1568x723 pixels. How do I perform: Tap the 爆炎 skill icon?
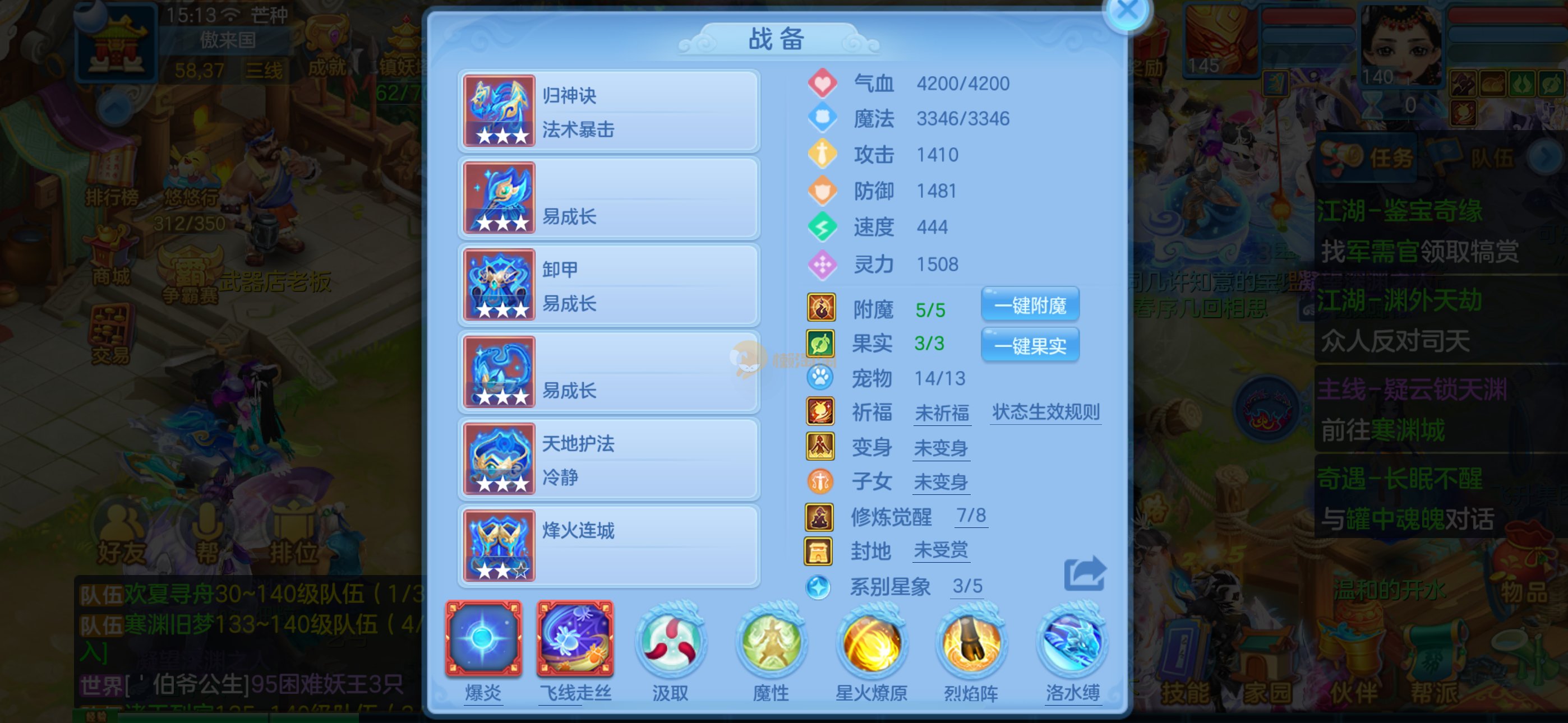pyautogui.click(x=483, y=639)
